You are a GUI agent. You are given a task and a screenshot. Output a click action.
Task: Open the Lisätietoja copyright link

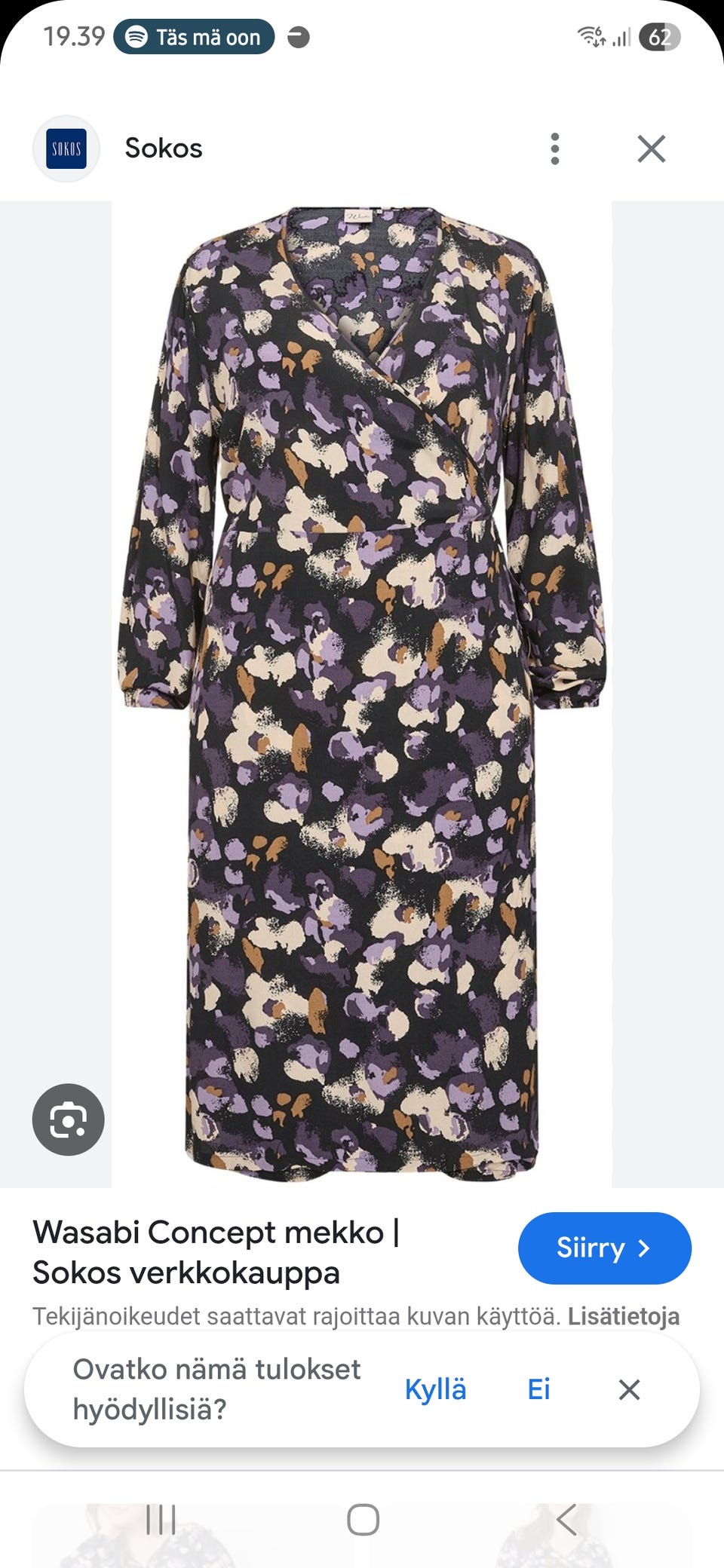pos(623,1316)
